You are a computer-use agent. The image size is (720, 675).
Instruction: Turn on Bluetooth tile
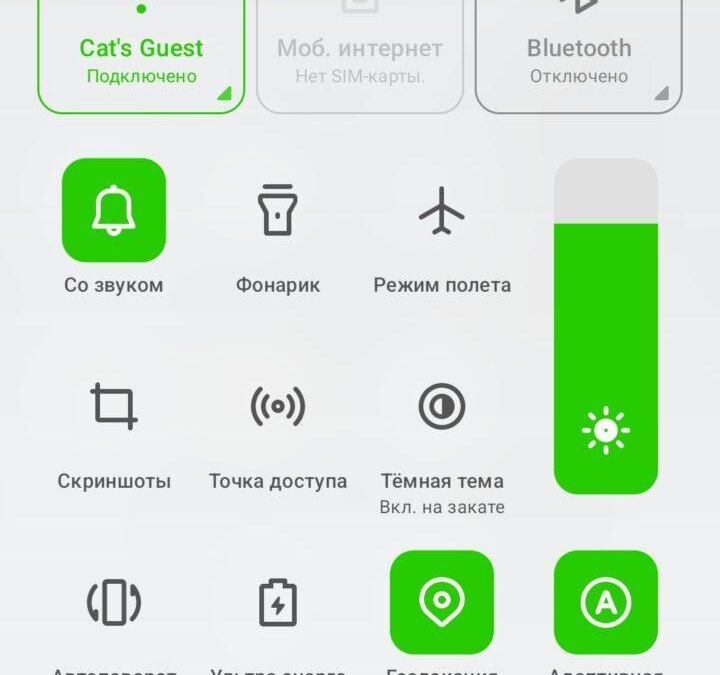[578, 55]
